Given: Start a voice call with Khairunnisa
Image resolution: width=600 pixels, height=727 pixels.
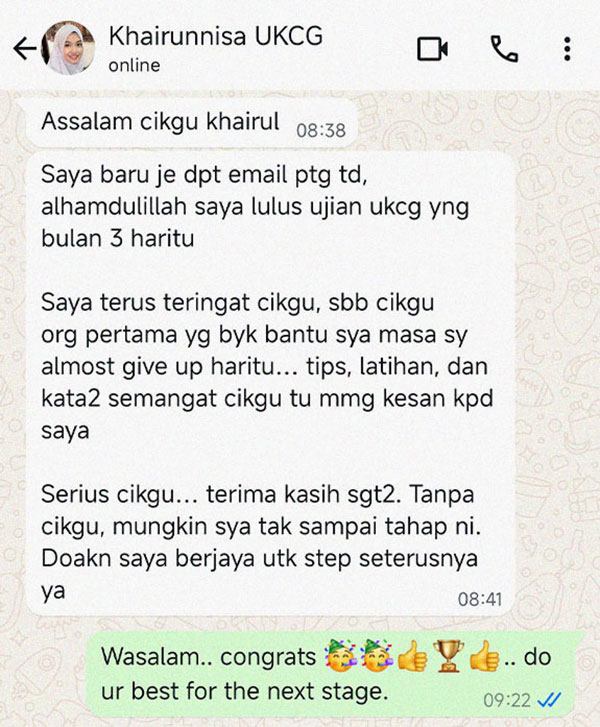Looking at the screenshot, I should point(503,48).
